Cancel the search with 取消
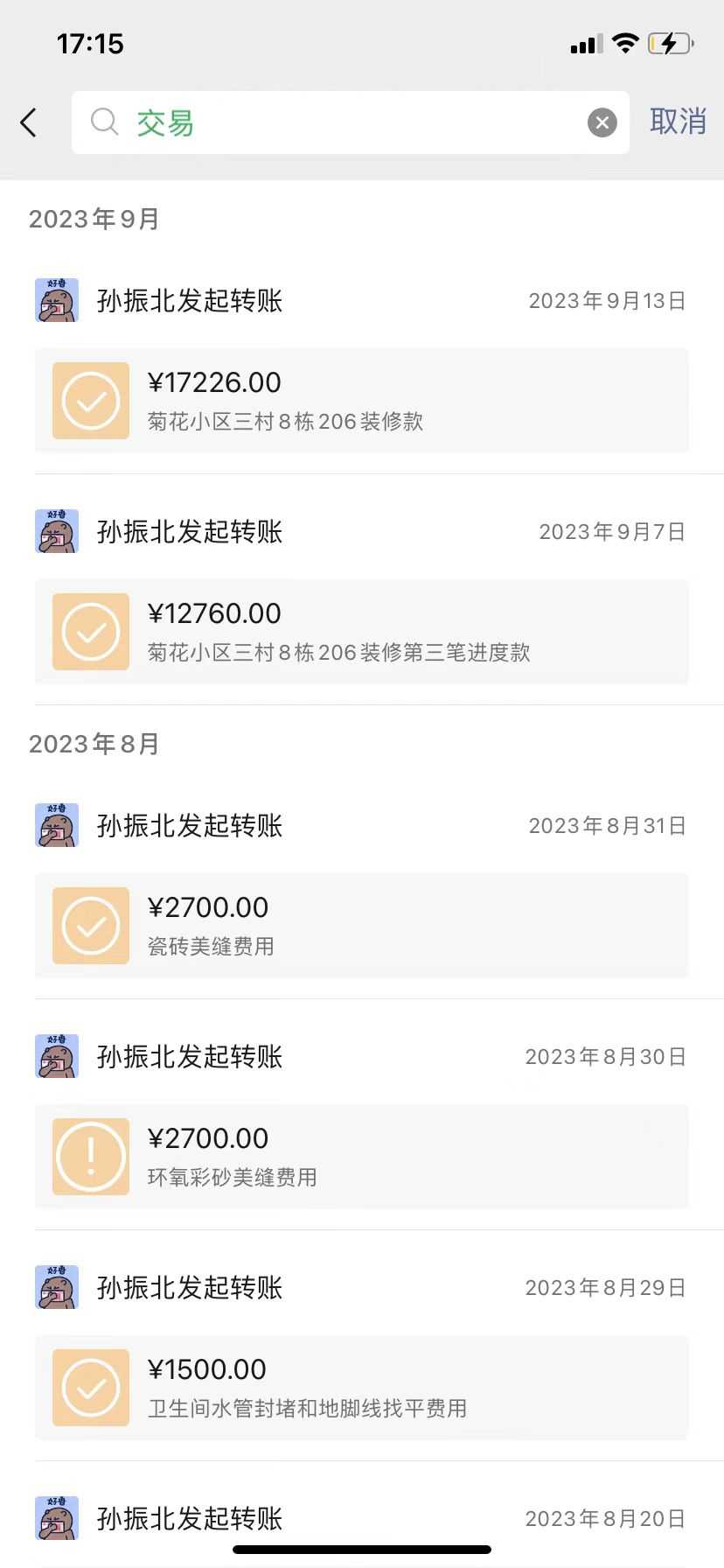The height and width of the screenshot is (1568, 724). pos(678,122)
